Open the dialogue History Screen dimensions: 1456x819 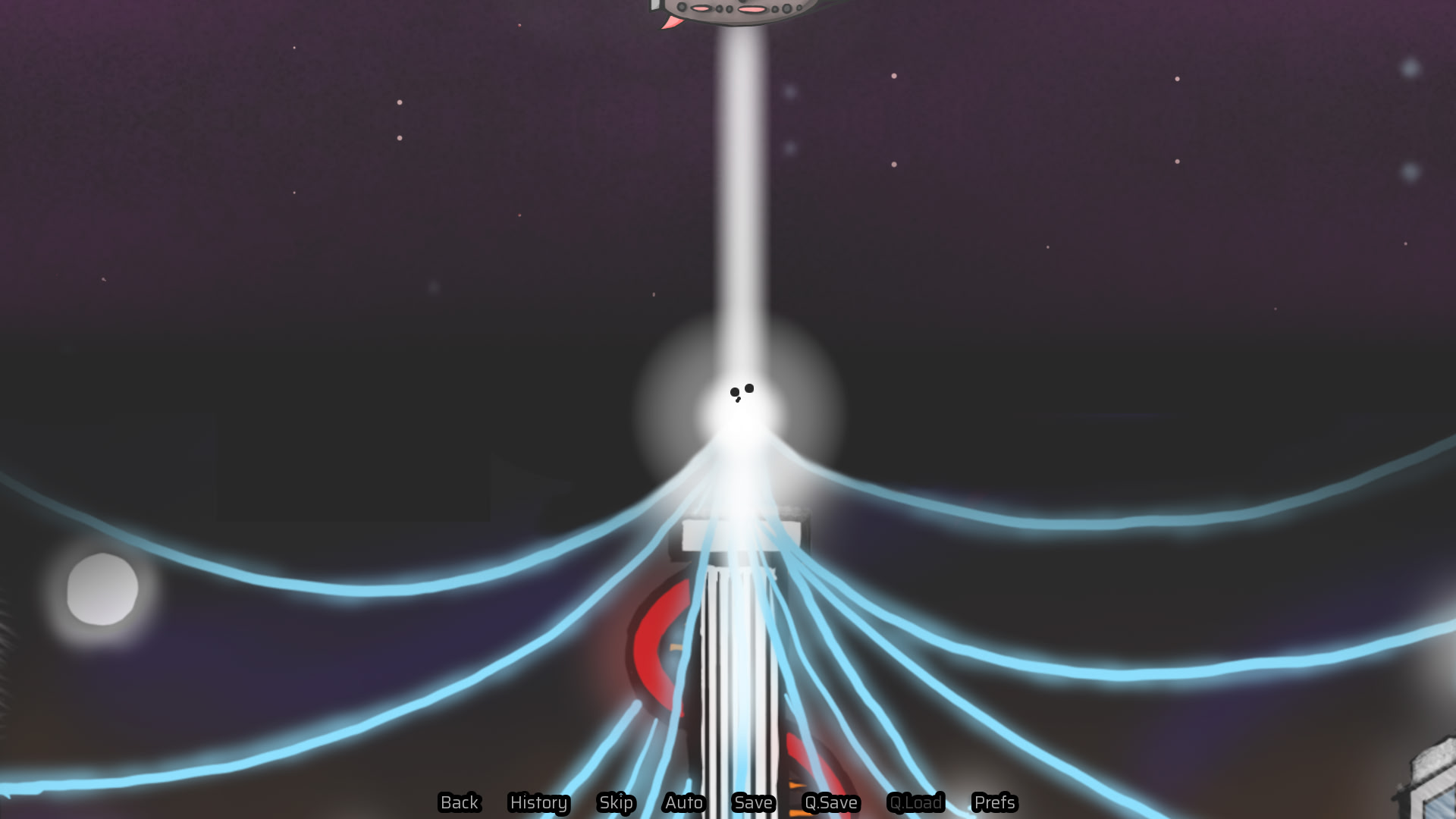[538, 802]
